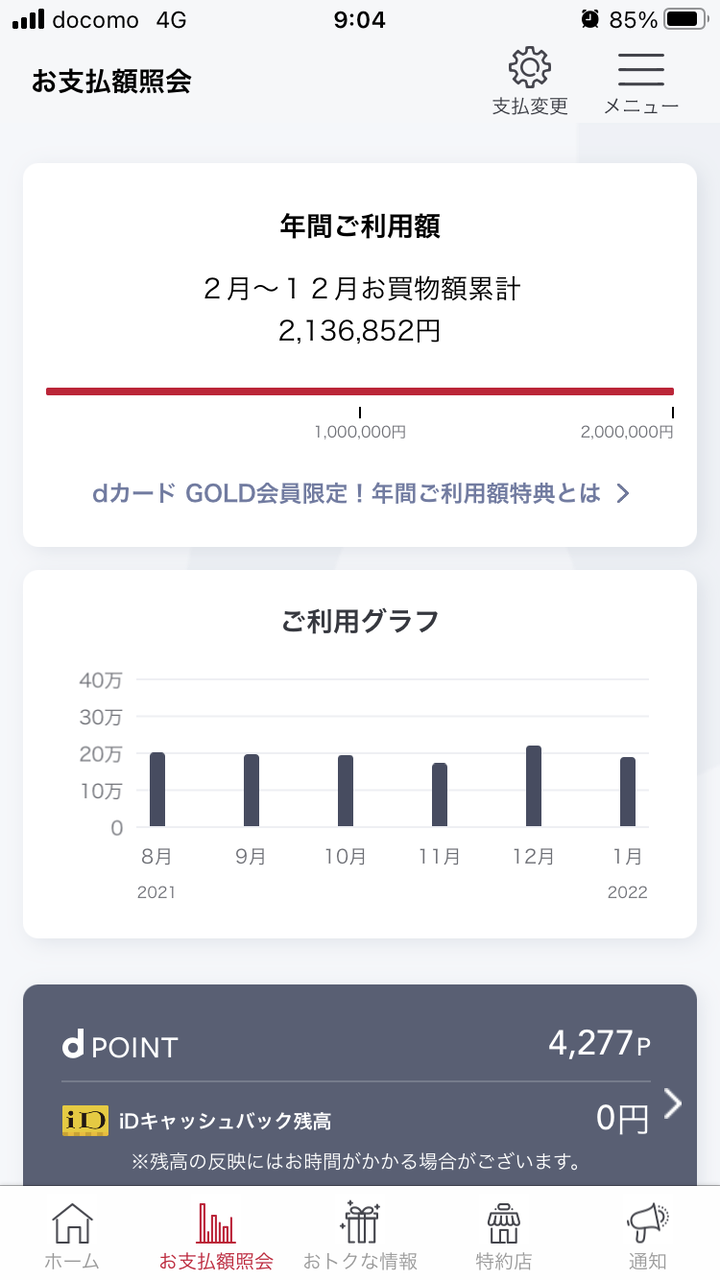
Task: Open the 通知 notifications tab
Action: (x=648, y=1235)
